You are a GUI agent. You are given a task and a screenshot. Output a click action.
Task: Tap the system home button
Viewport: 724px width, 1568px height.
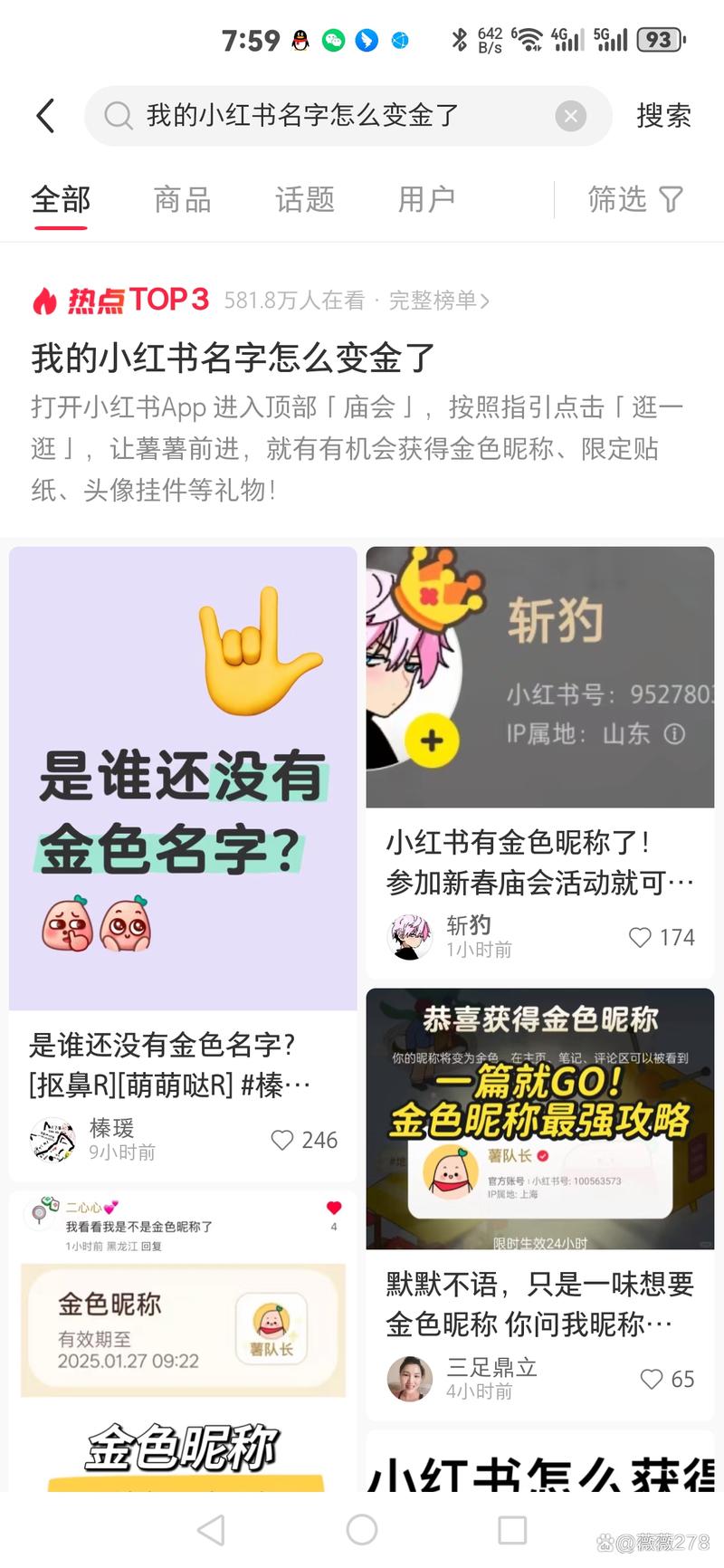pyautogui.click(x=362, y=1530)
